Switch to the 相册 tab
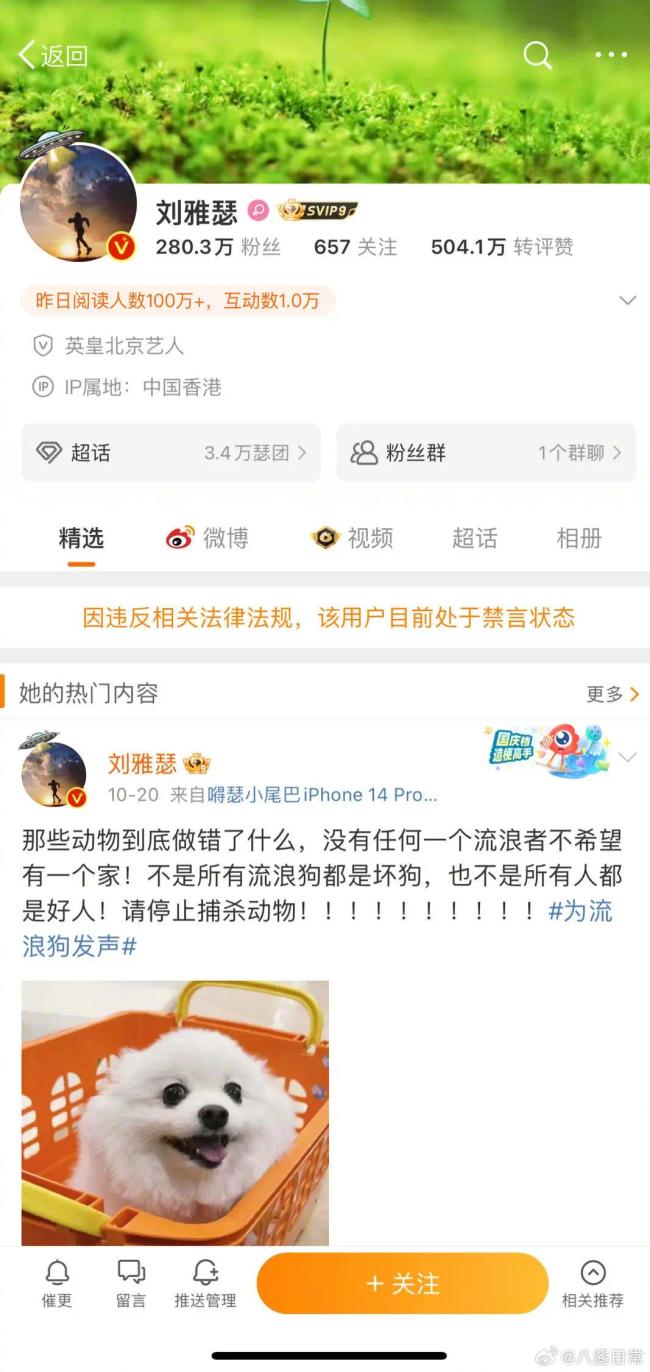The width and height of the screenshot is (650, 1372). coord(579,539)
